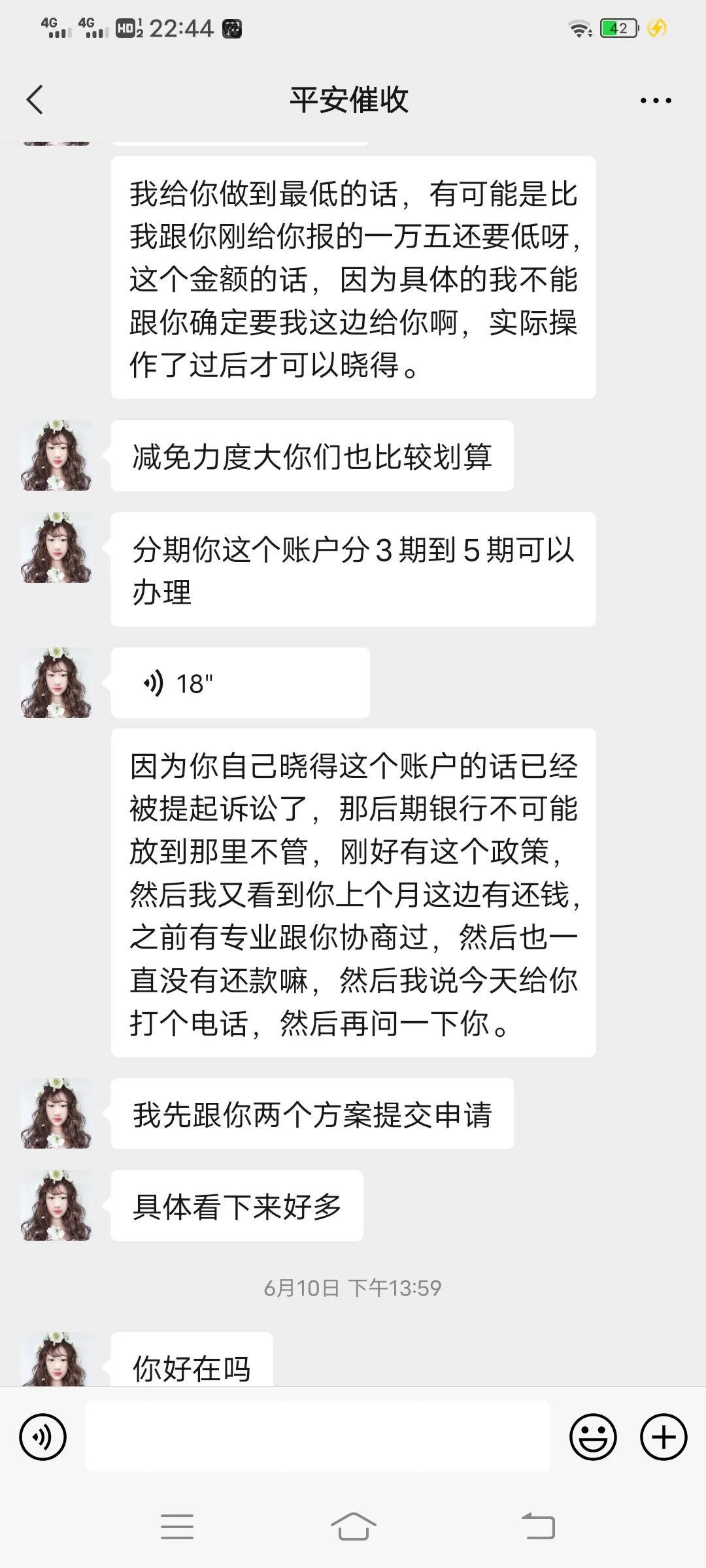Open the plus attachments menu
The height and width of the screenshot is (1568, 706).
tap(664, 1437)
